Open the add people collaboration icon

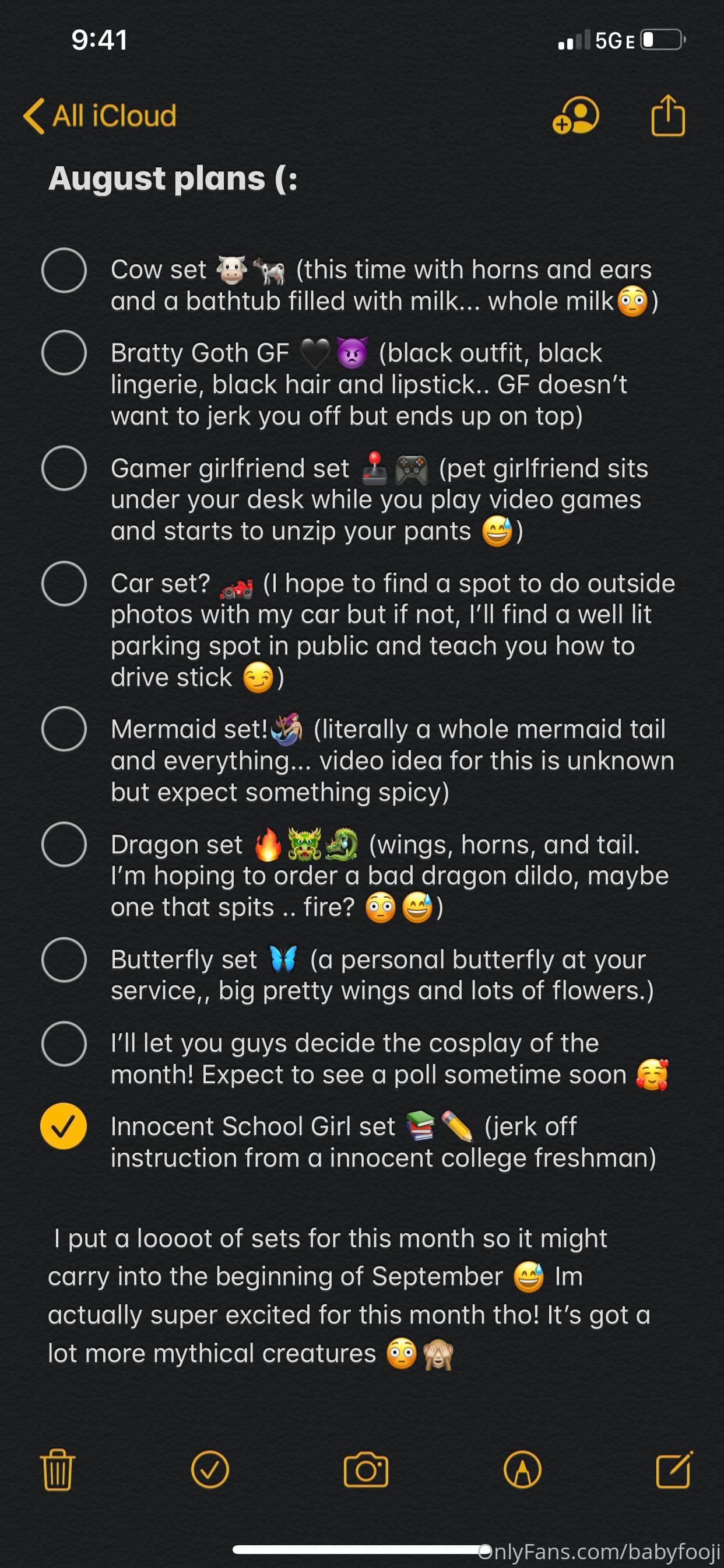[575, 116]
